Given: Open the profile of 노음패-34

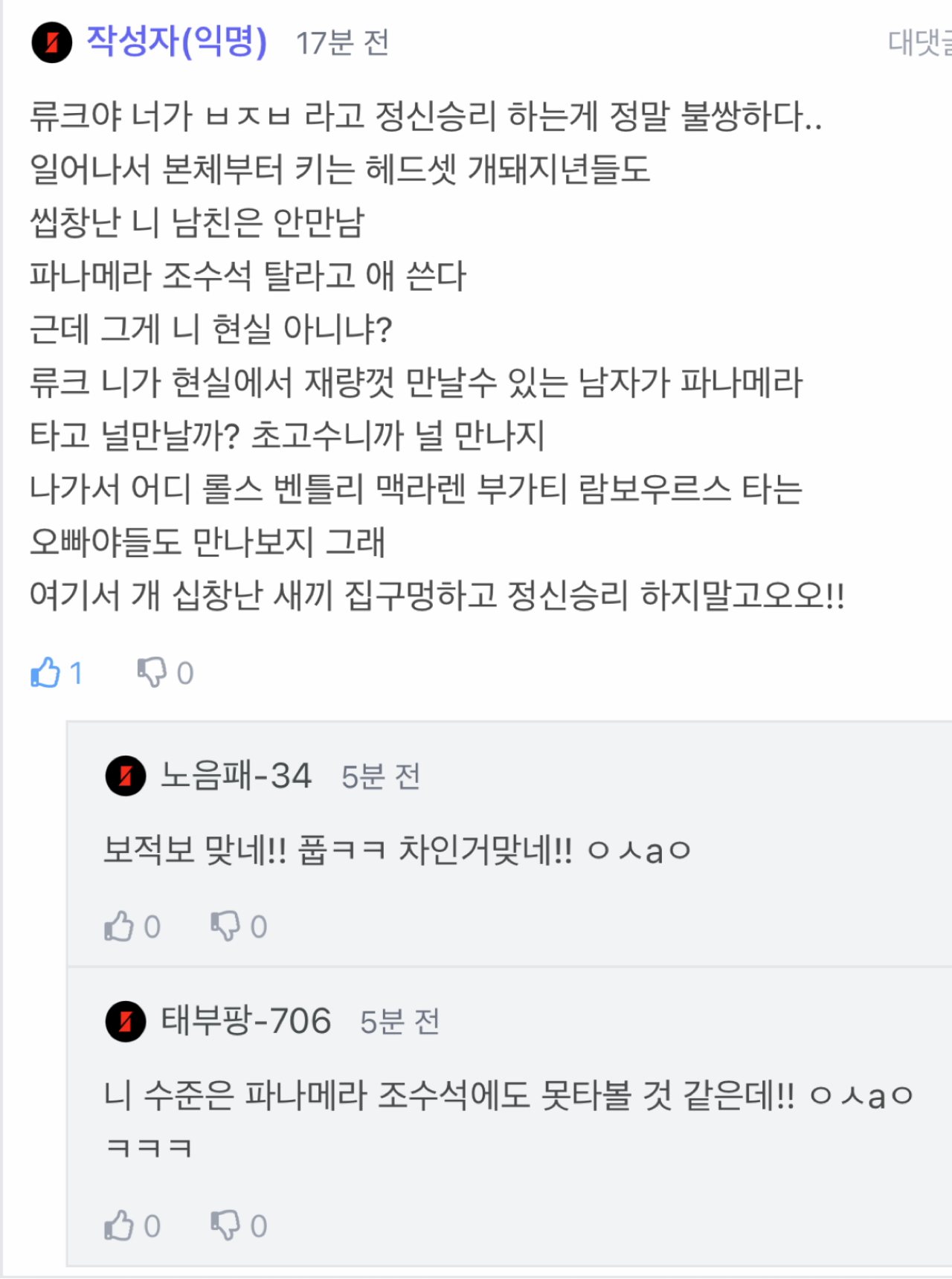Looking at the screenshot, I should [x=235, y=776].
